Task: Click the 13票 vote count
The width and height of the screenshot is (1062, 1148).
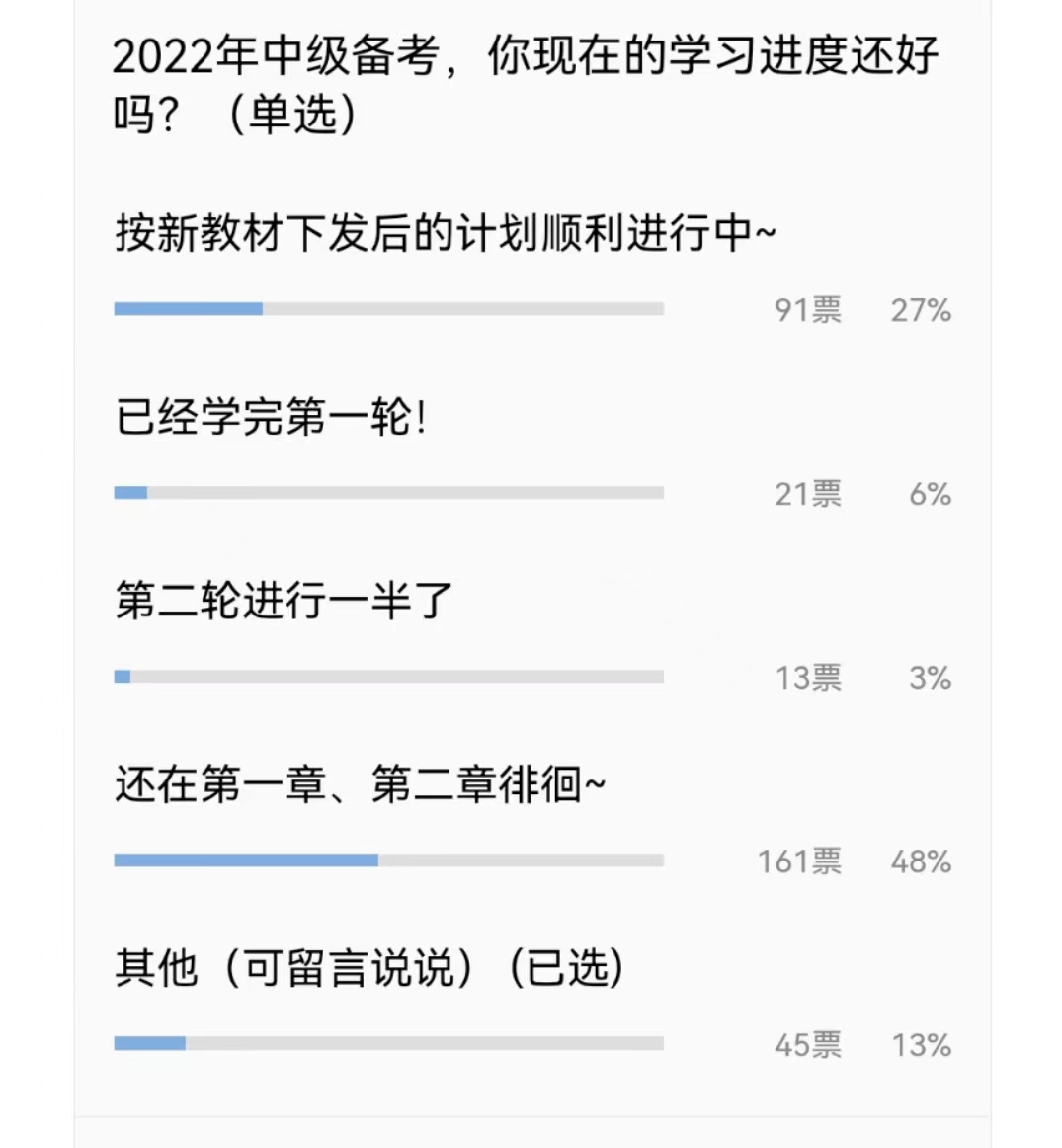Action: click(x=808, y=678)
